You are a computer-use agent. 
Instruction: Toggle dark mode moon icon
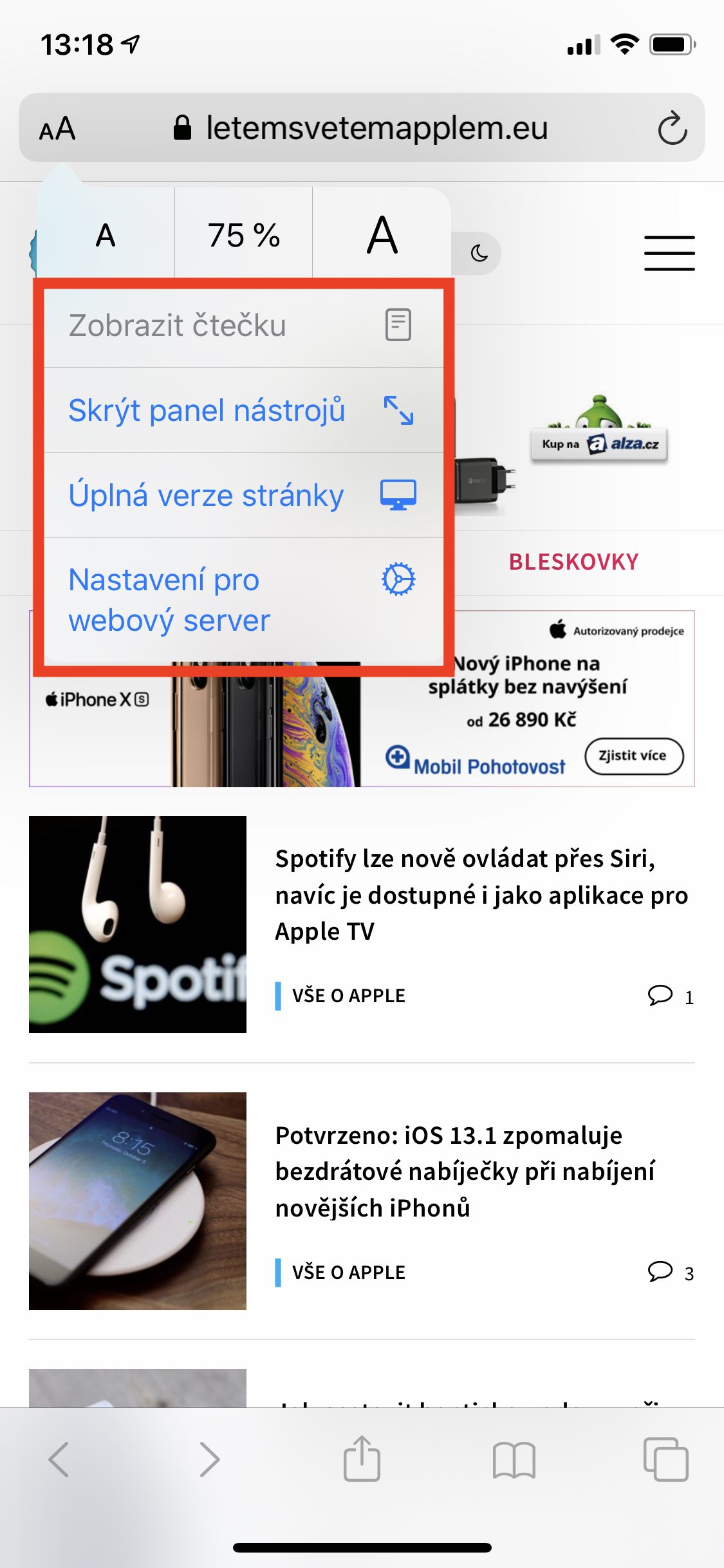point(479,253)
